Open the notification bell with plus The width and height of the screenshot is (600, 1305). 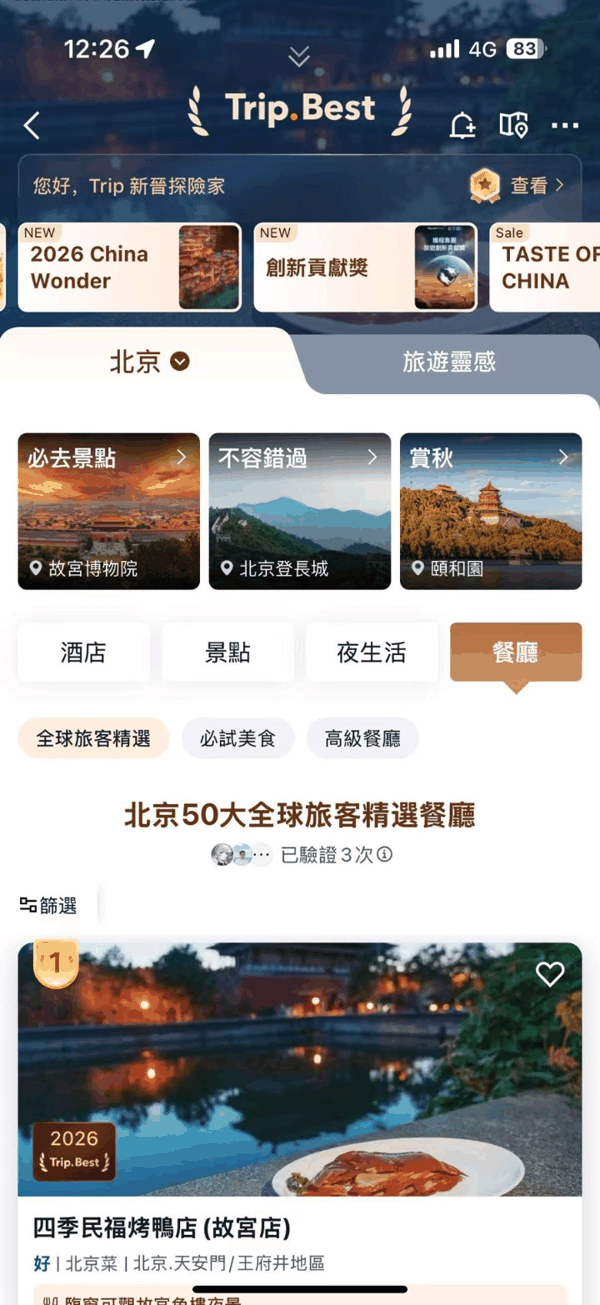pos(462,125)
